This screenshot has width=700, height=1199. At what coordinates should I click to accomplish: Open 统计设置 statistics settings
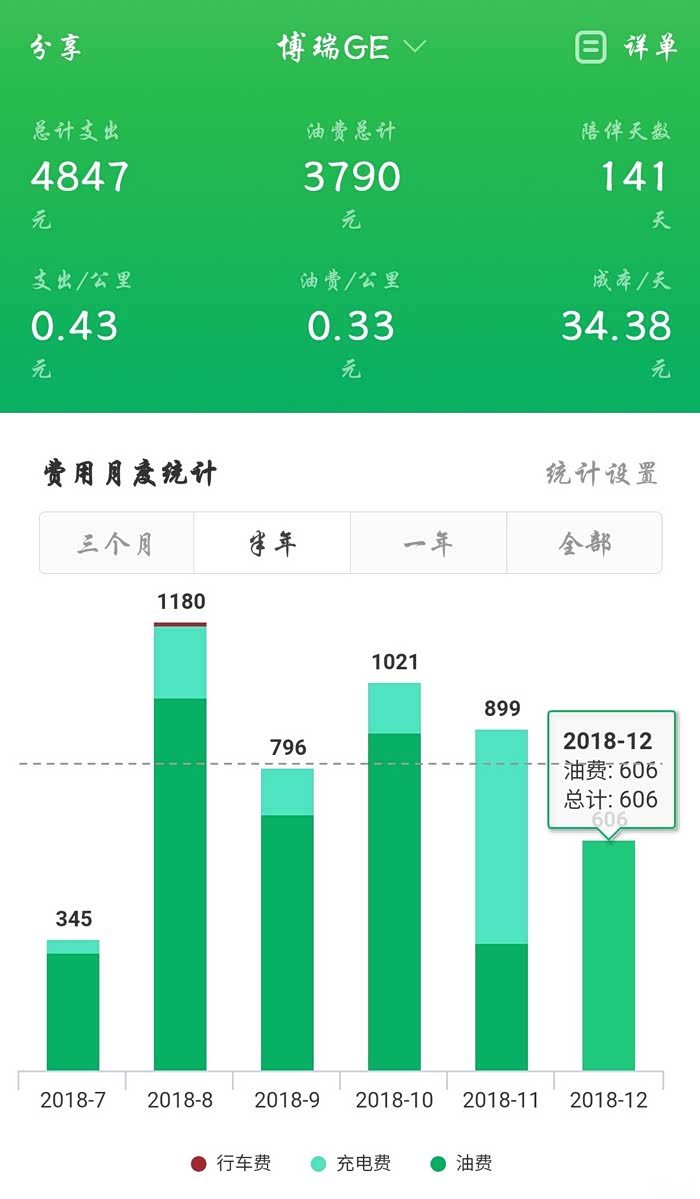click(x=601, y=473)
